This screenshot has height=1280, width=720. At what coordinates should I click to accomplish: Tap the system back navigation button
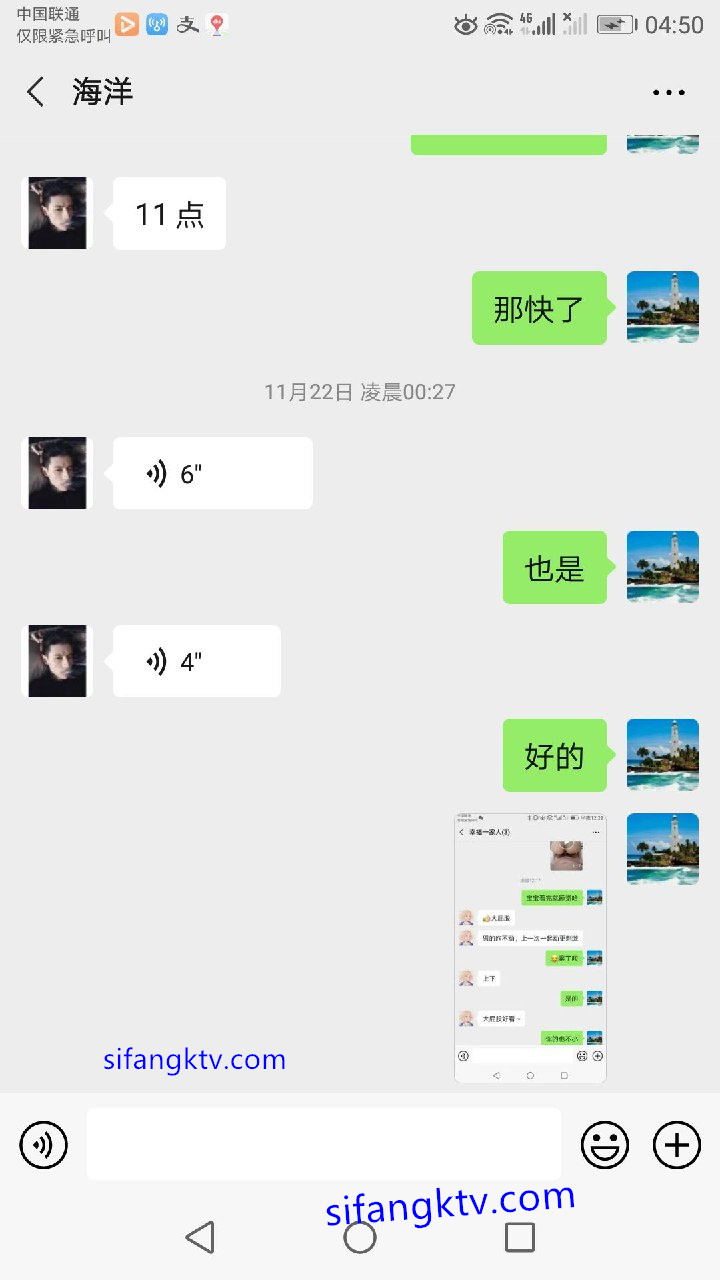[x=200, y=1237]
